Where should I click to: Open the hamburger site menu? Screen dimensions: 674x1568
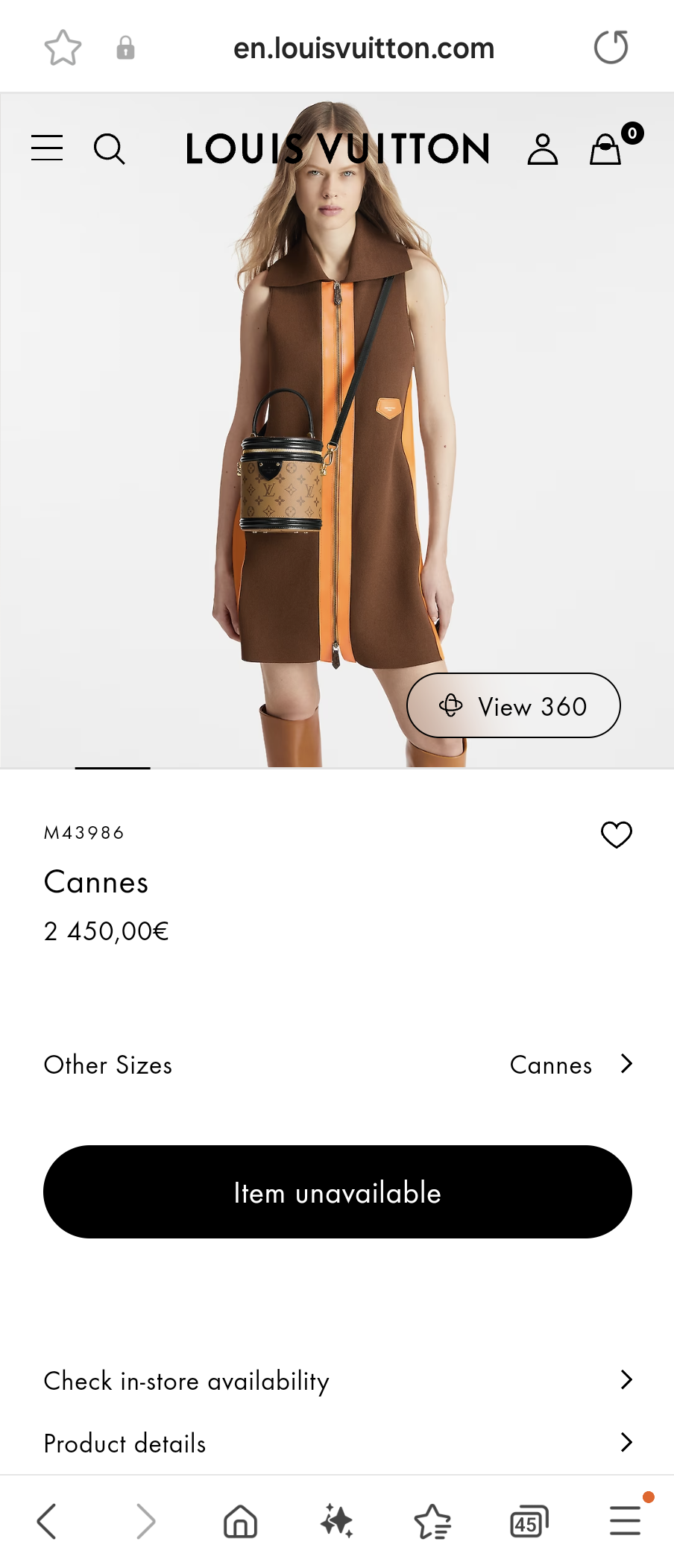47,148
